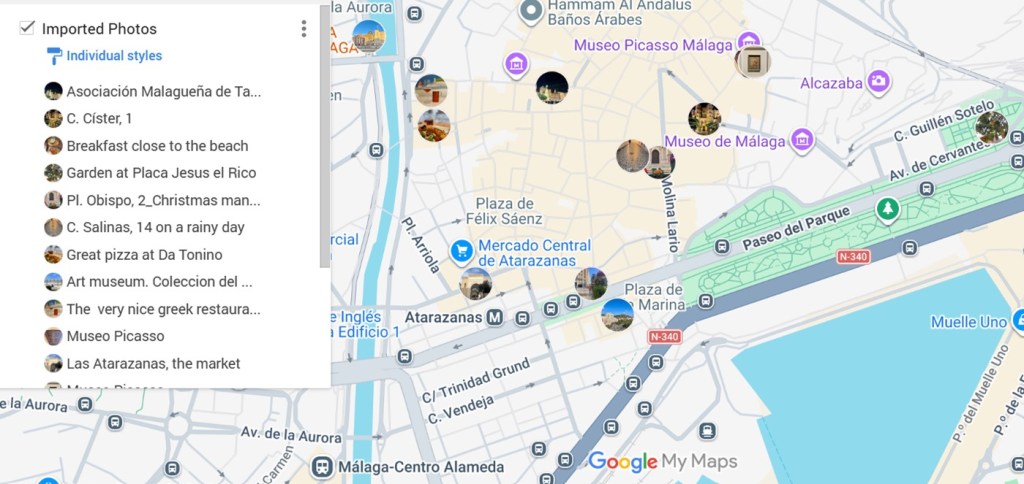This screenshot has width=1024, height=484.
Task: Tap the Málaga-Centro Alameda station icon
Action: pyautogui.click(x=322, y=467)
